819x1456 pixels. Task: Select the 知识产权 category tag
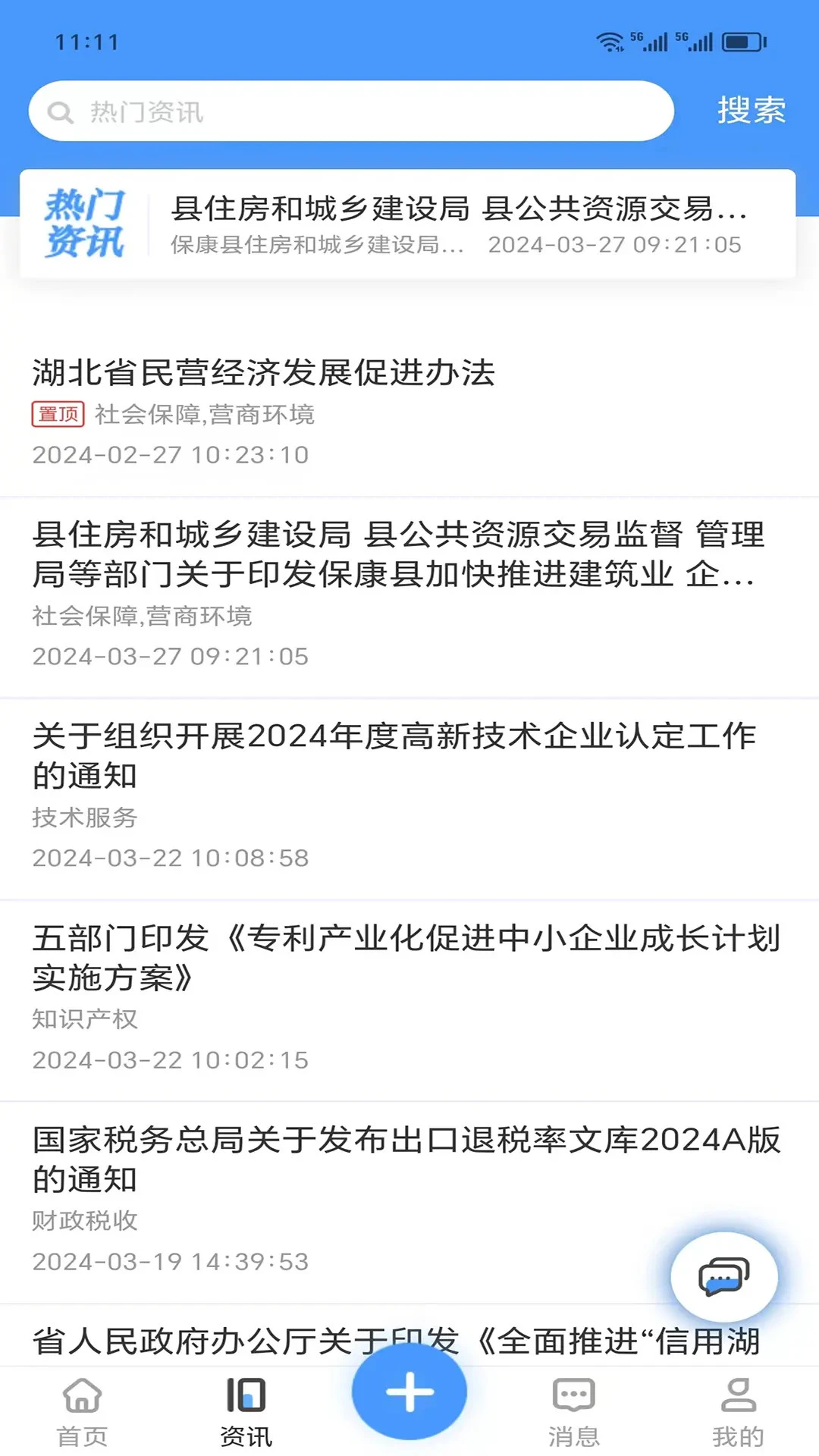83,1020
